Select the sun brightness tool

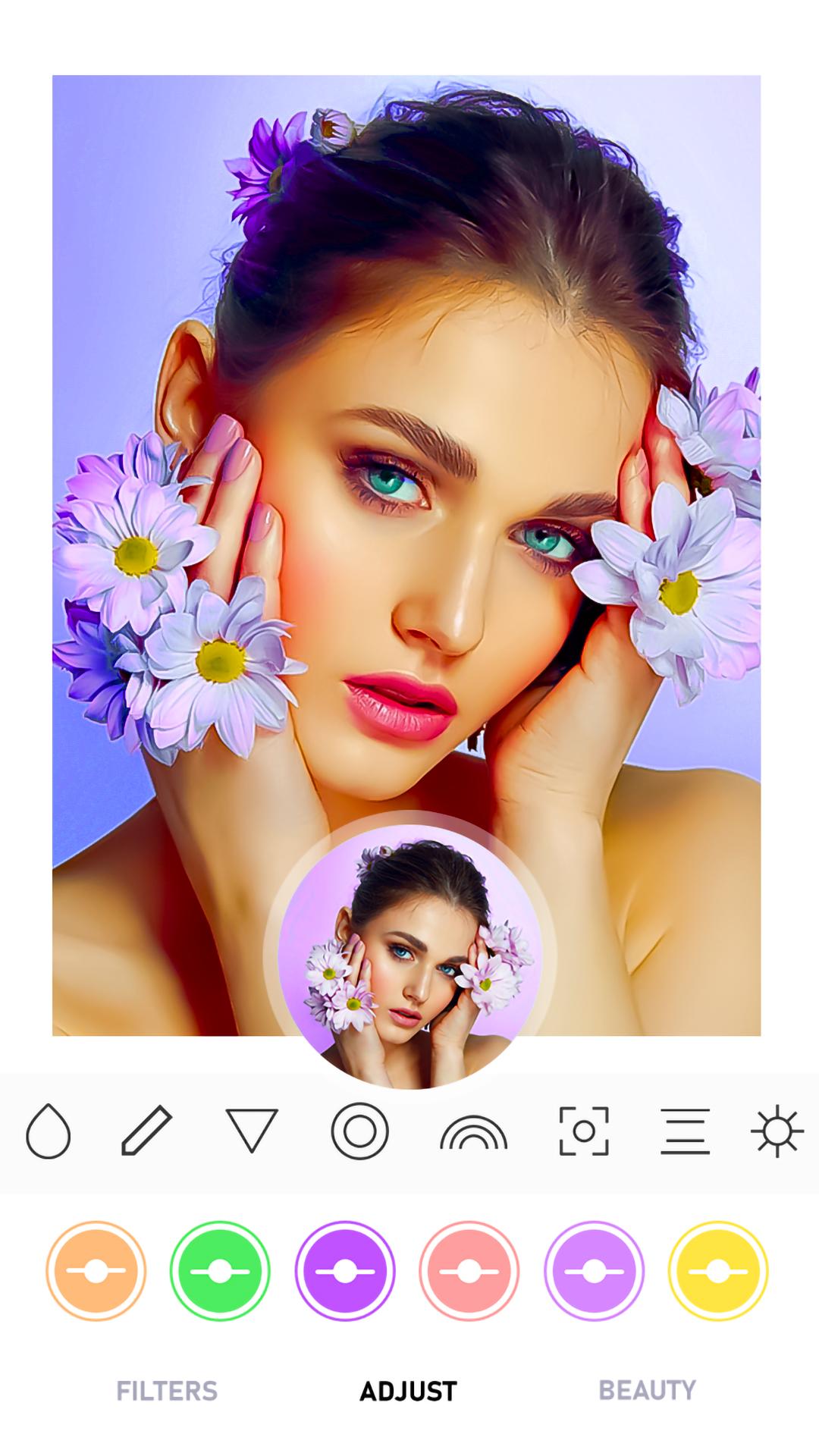[x=777, y=1131]
